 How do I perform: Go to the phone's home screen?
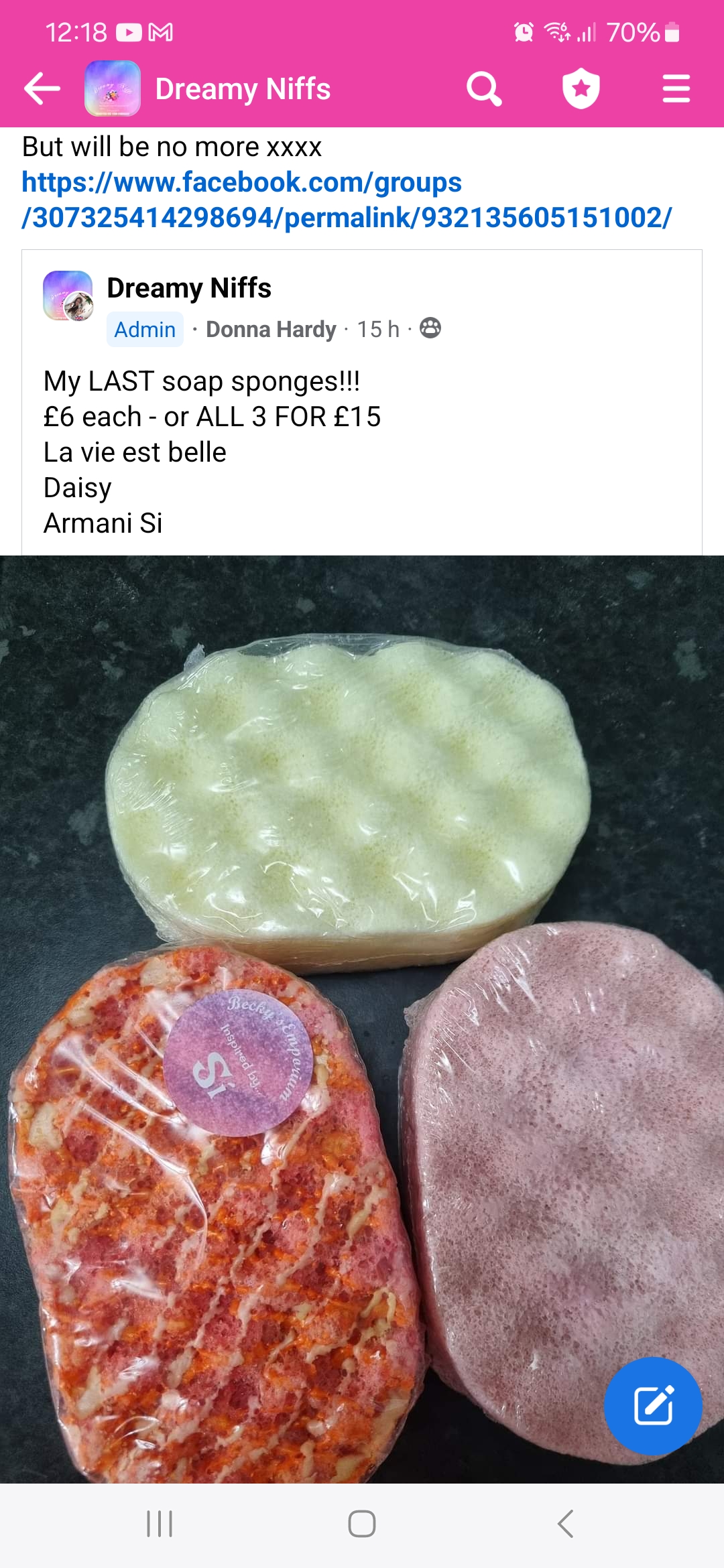coord(362,1524)
